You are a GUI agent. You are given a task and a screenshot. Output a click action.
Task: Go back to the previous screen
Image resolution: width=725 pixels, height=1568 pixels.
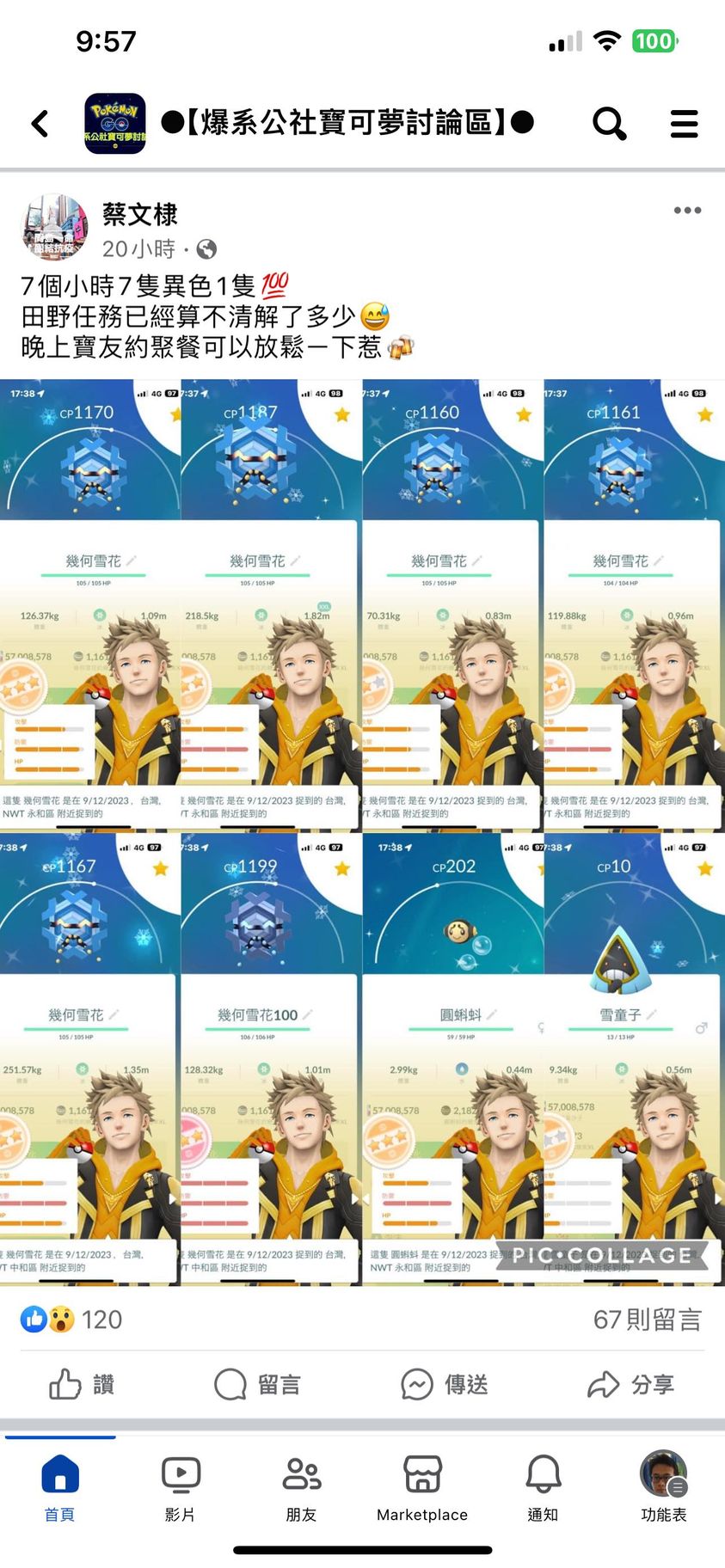(x=40, y=124)
